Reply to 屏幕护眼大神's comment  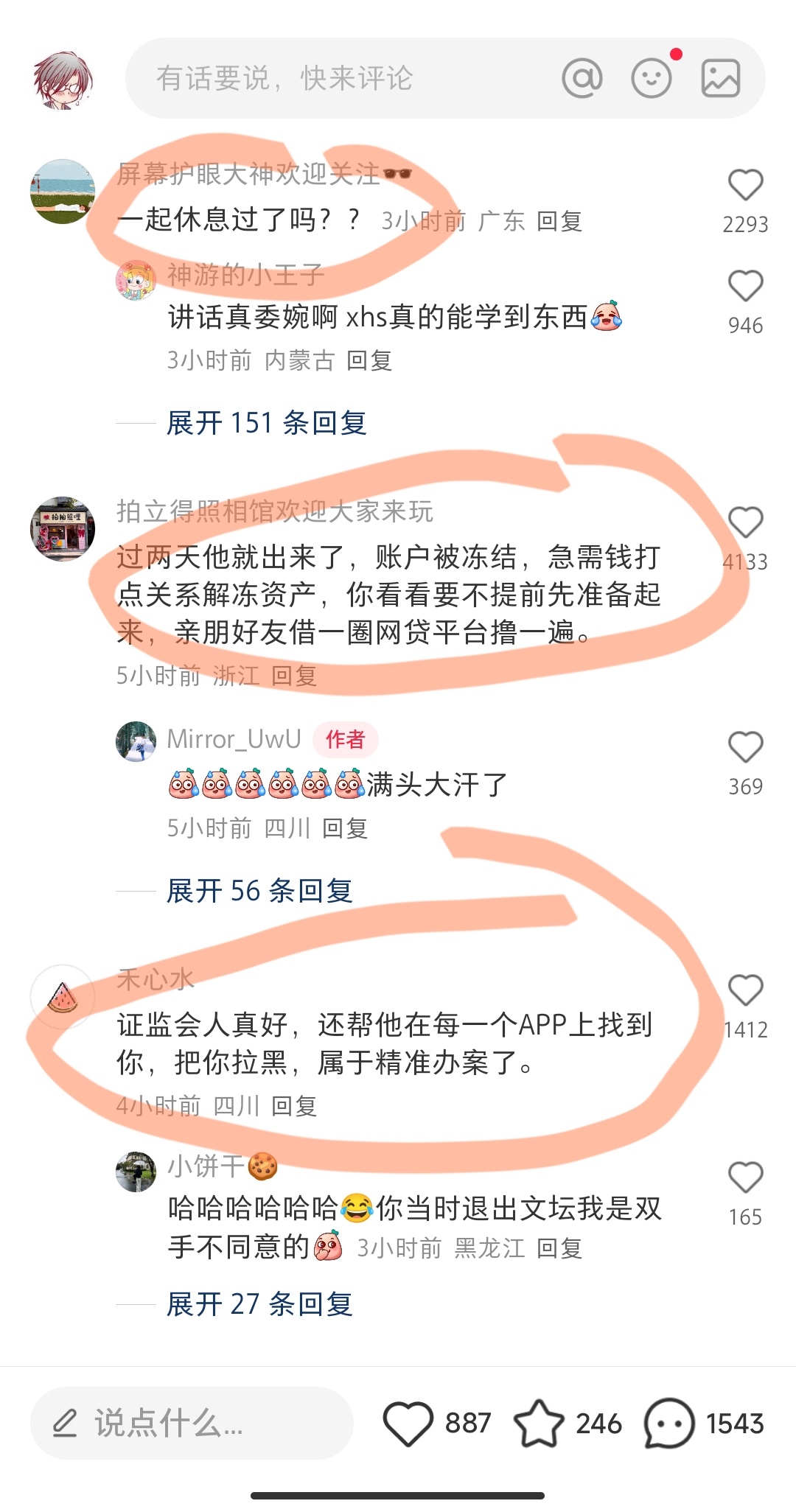click(559, 221)
